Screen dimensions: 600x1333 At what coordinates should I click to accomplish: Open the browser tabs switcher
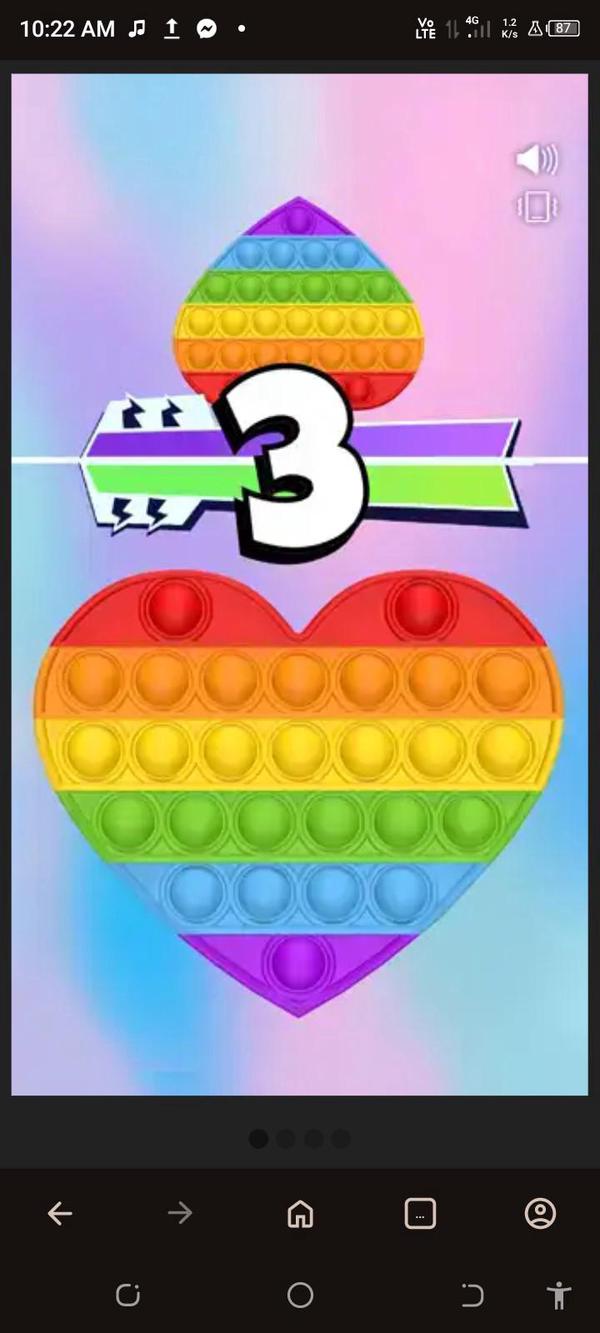420,1213
